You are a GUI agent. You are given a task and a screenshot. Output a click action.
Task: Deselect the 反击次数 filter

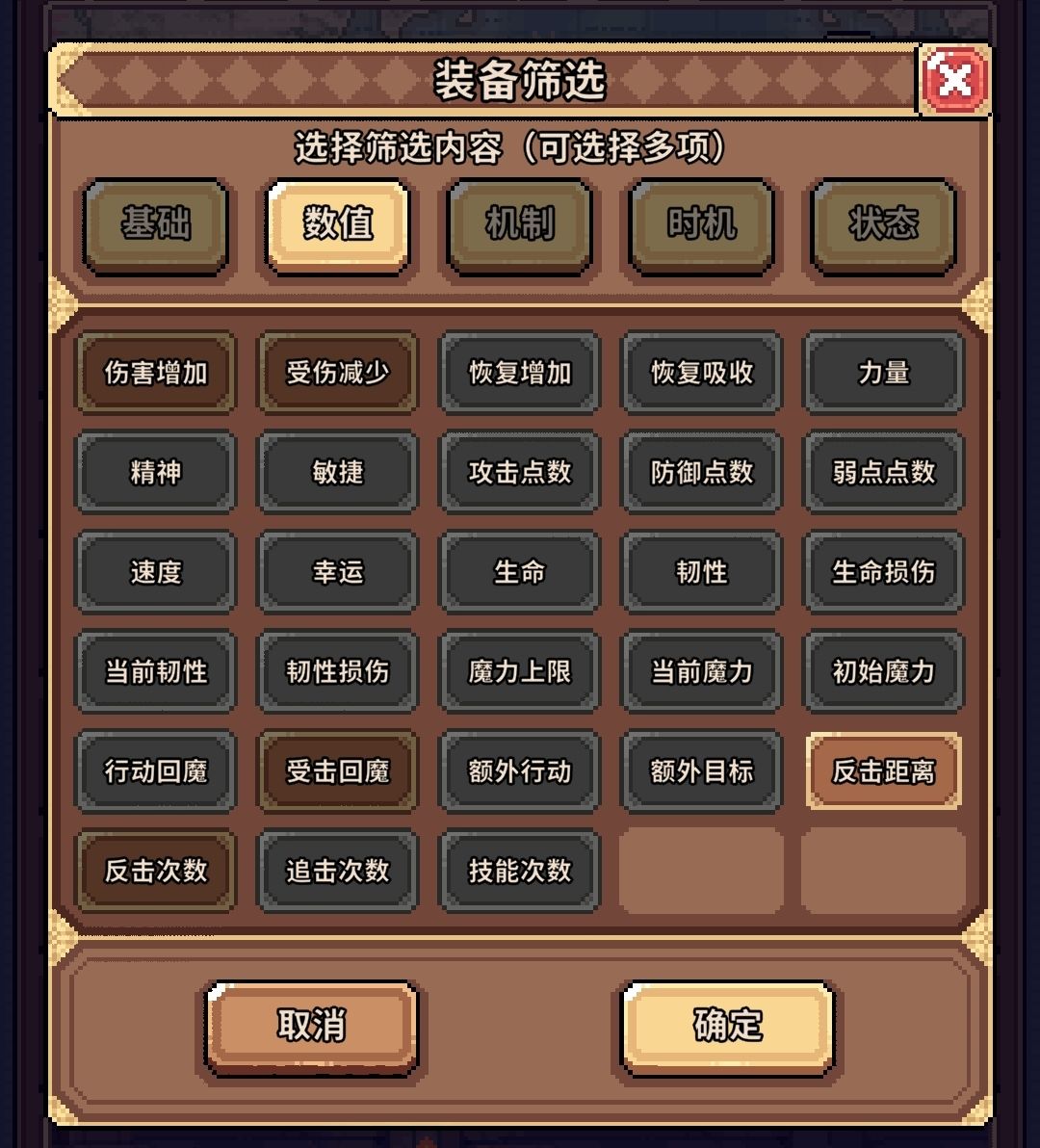(x=154, y=870)
